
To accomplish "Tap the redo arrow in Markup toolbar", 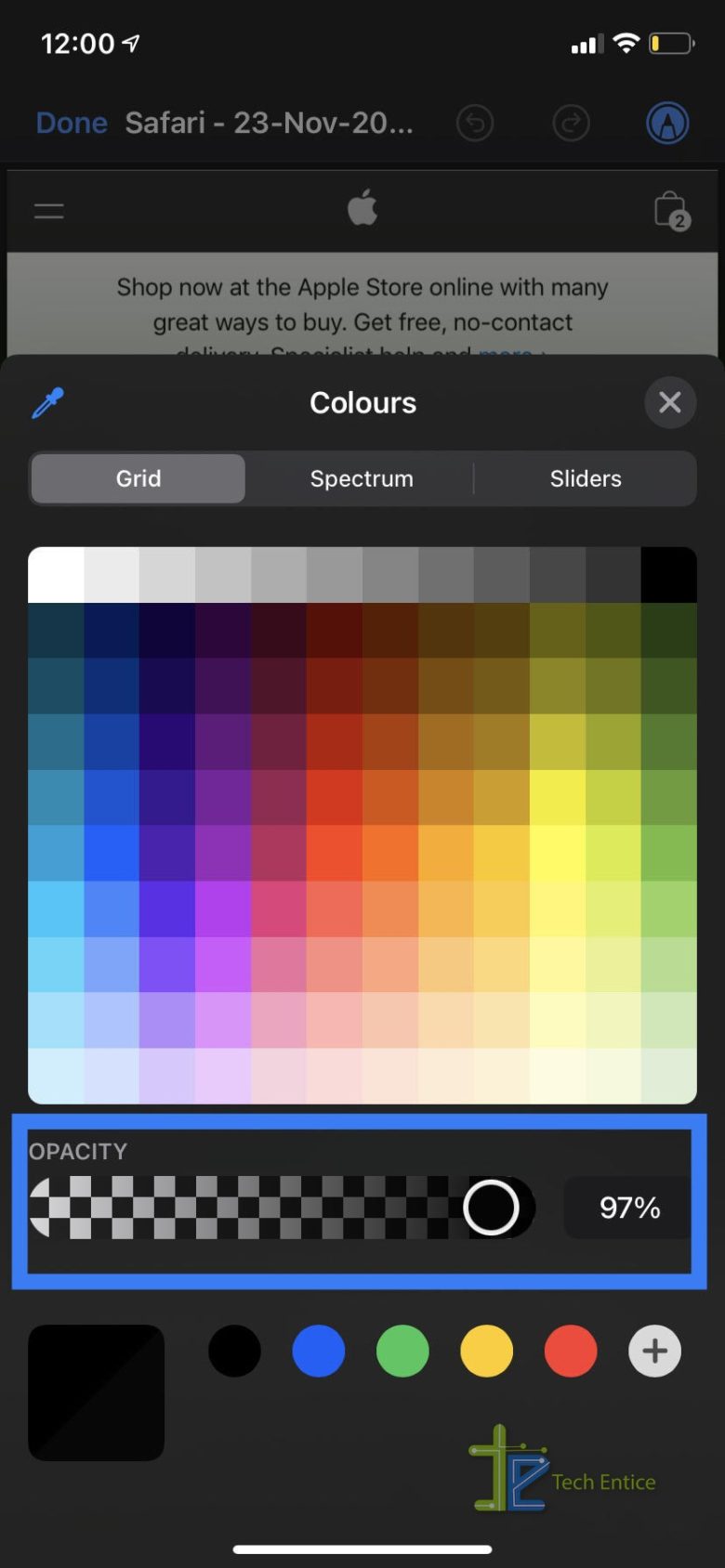I will click(x=572, y=122).
